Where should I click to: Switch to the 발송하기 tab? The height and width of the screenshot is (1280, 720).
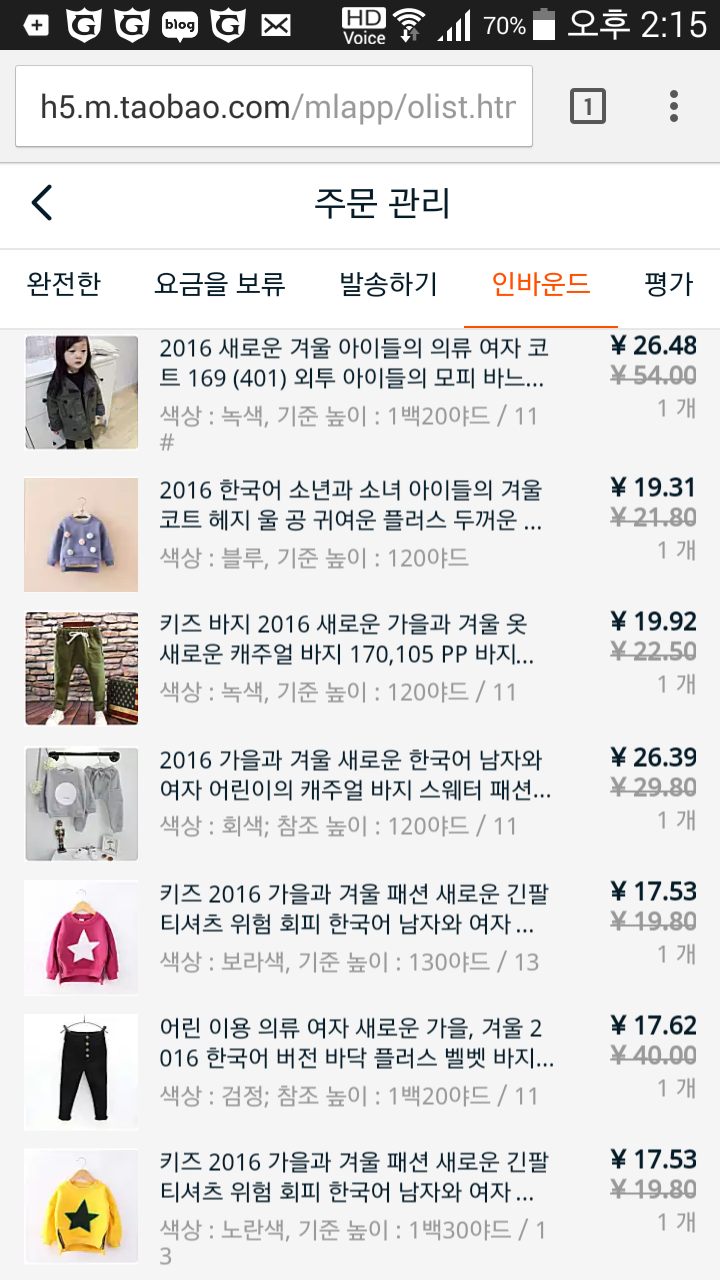388,285
